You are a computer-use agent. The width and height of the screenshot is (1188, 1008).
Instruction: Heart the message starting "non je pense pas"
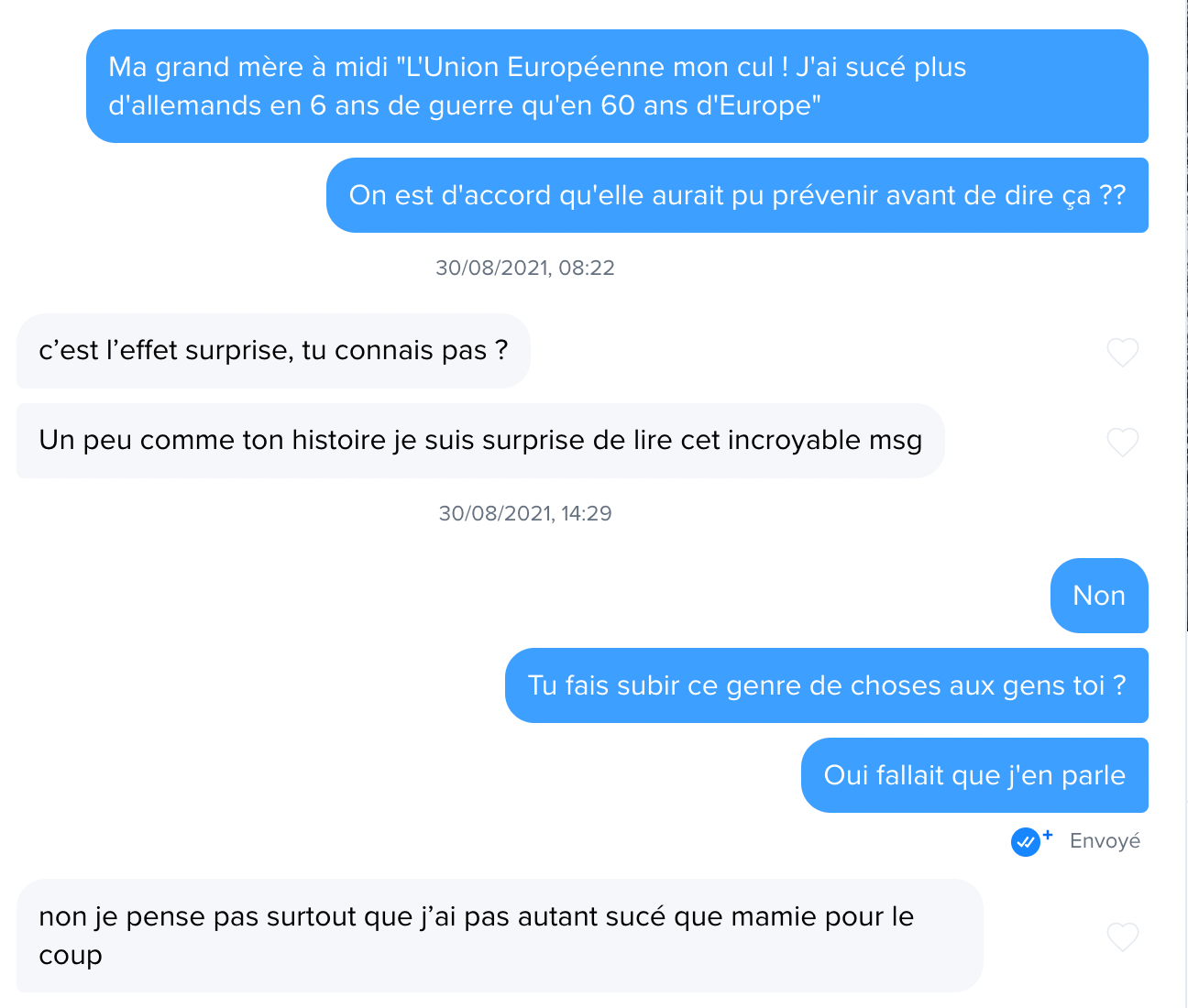1122,937
